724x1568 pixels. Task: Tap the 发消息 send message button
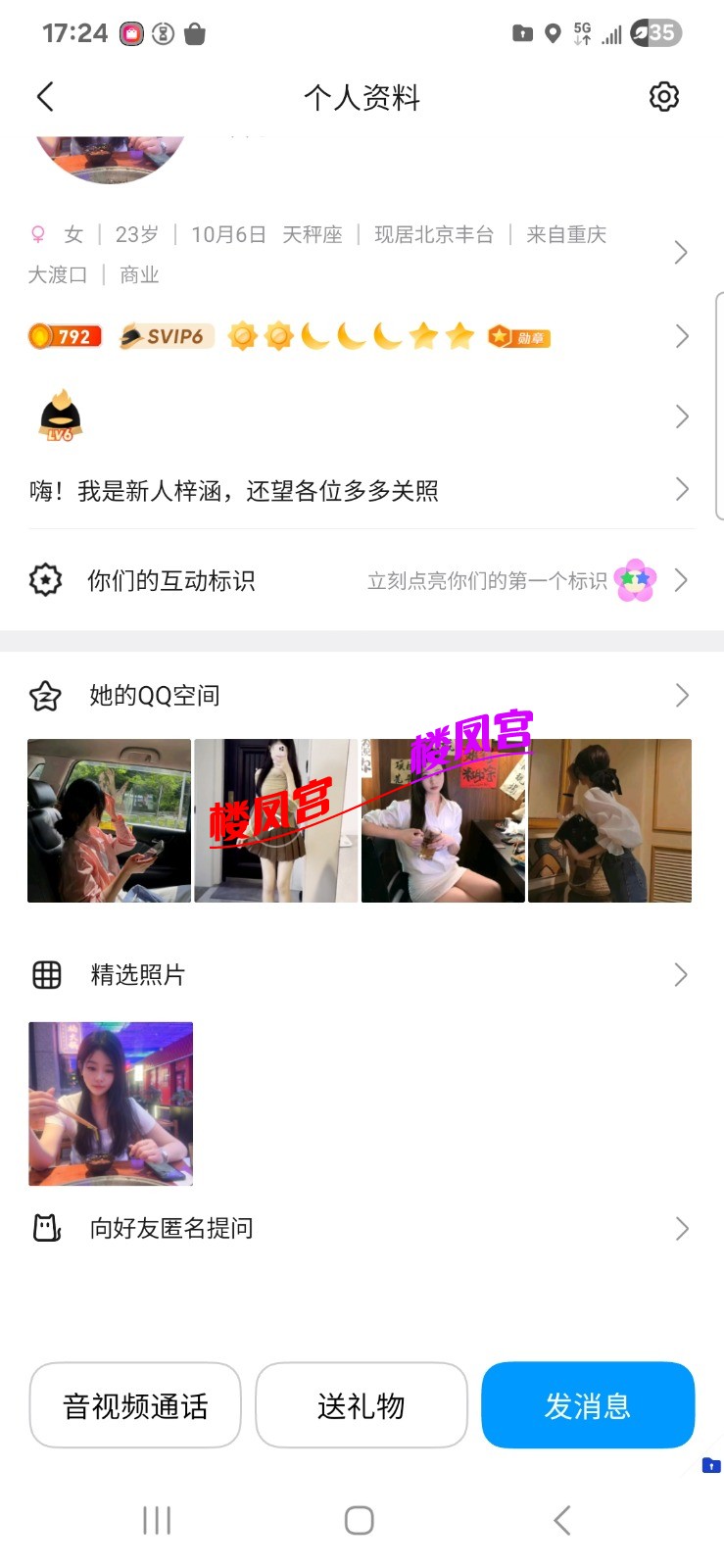587,1405
